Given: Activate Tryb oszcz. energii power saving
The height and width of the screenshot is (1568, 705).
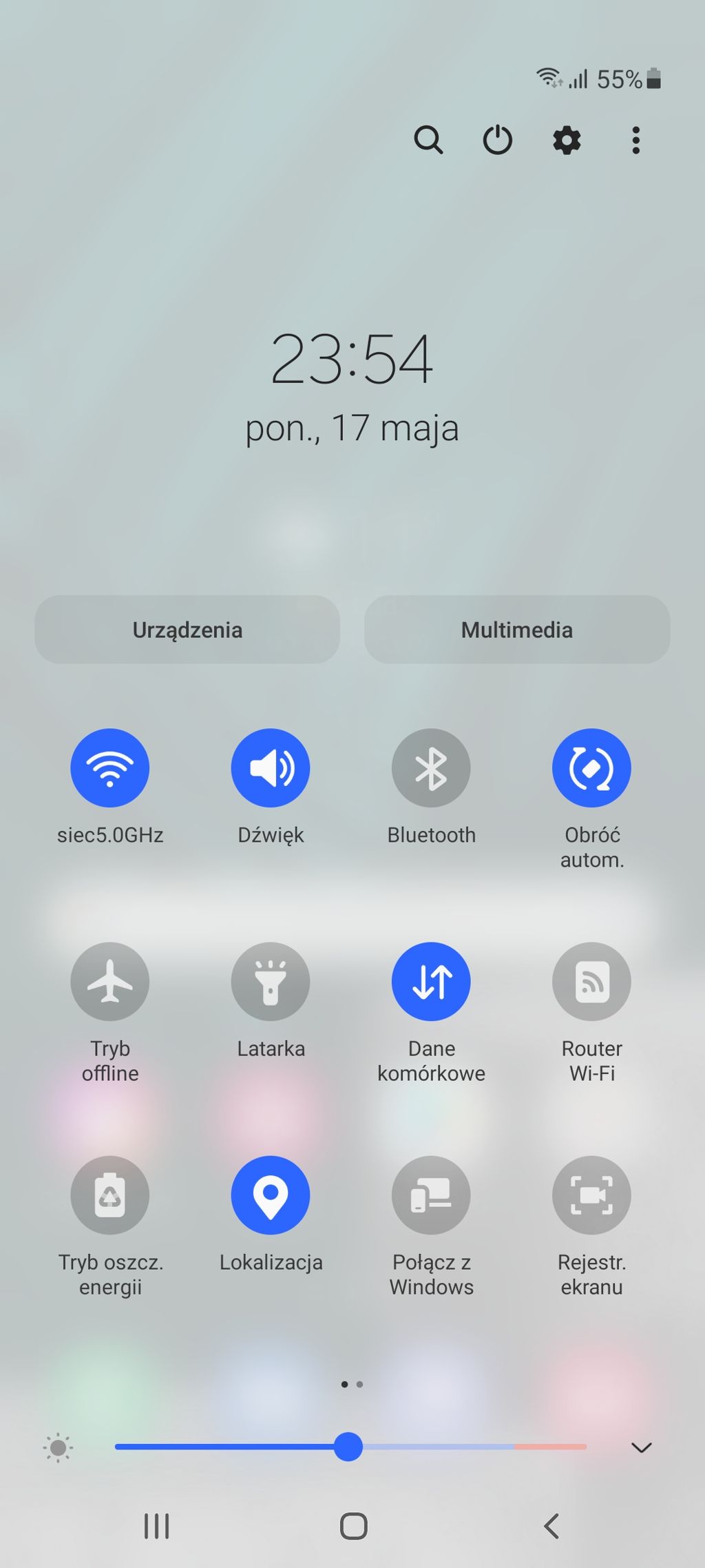Looking at the screenshot, I should coord(110,1195).
